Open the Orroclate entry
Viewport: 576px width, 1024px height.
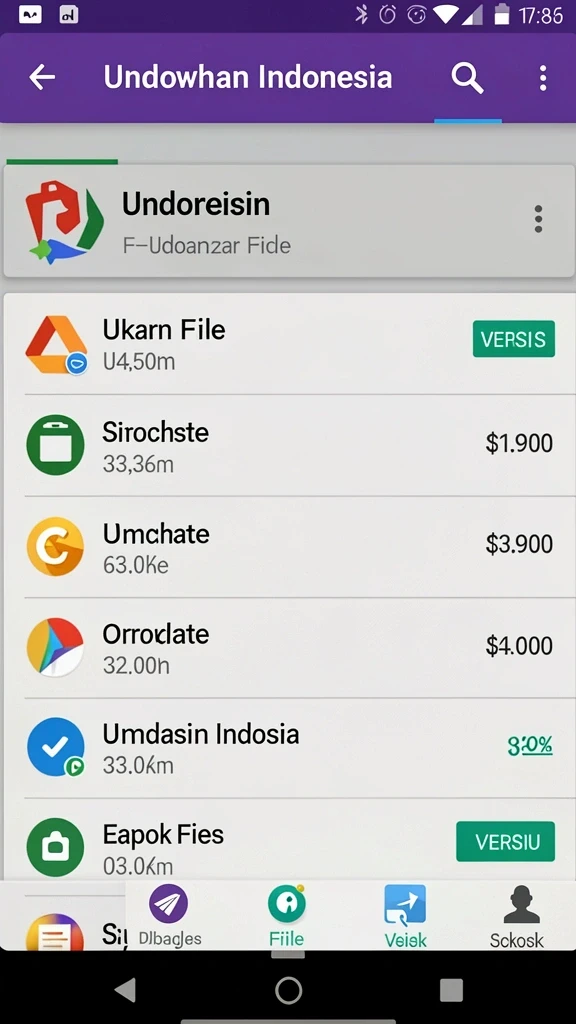(x=288, y=647)
